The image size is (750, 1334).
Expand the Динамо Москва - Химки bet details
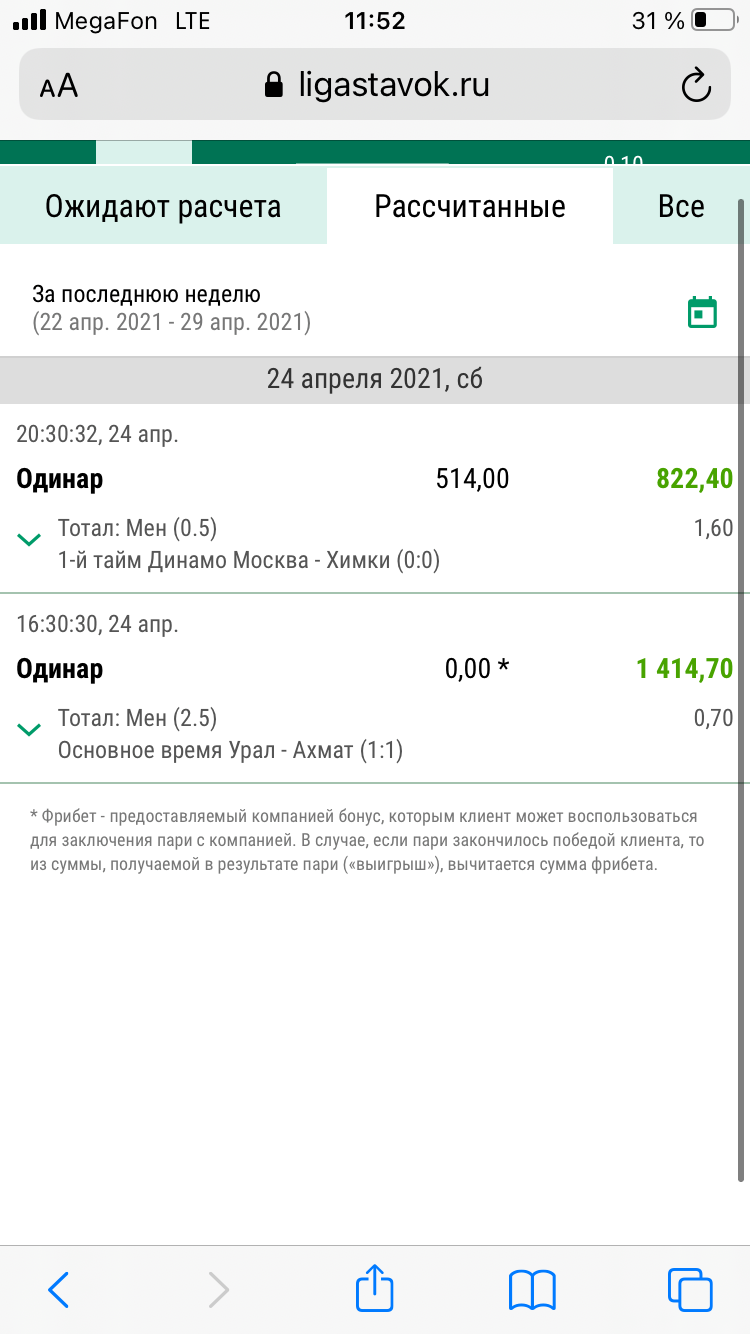point(30,540)
